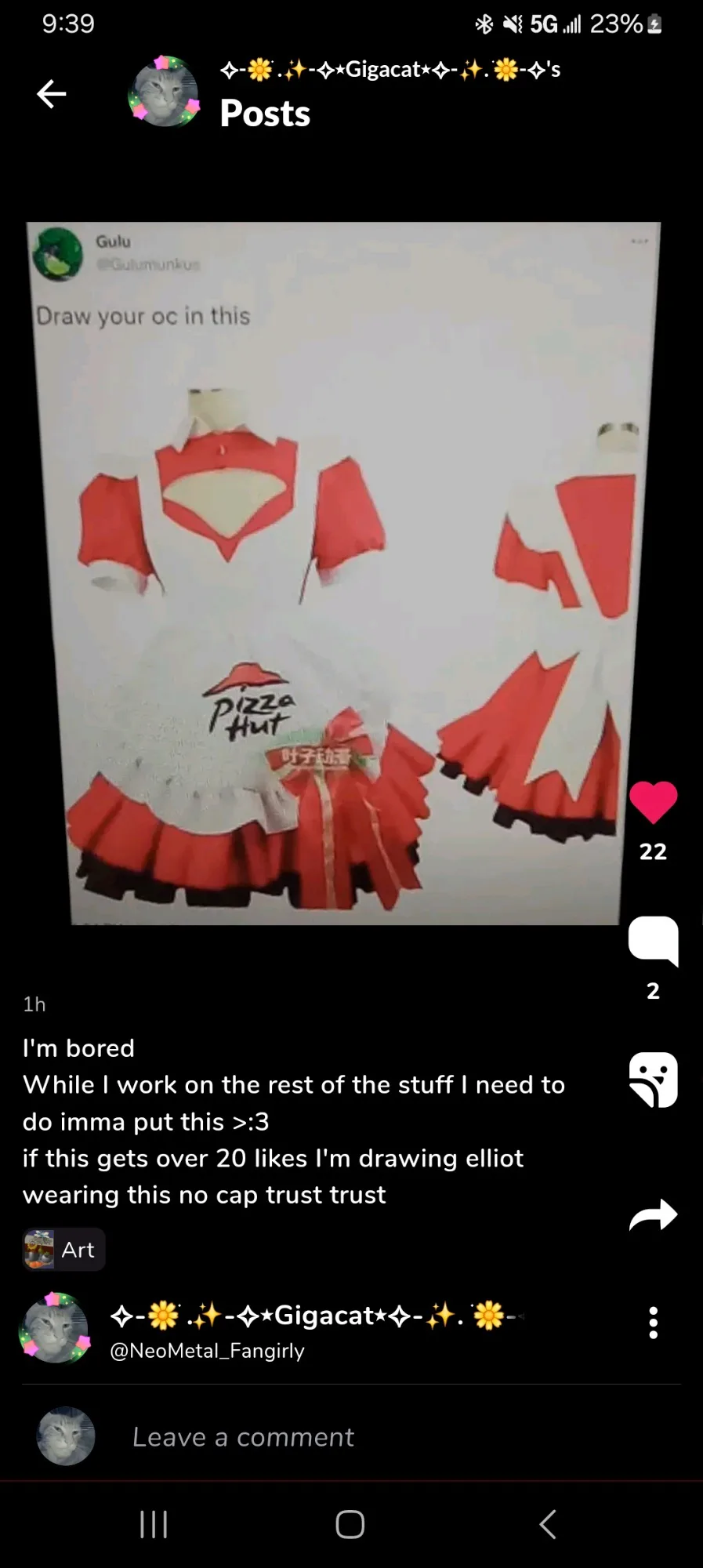Image resolution: width=703 pixels, height=1568 pixels.
Task: Open the post's three-dot overflow menu
Action: pos(653,1323)
